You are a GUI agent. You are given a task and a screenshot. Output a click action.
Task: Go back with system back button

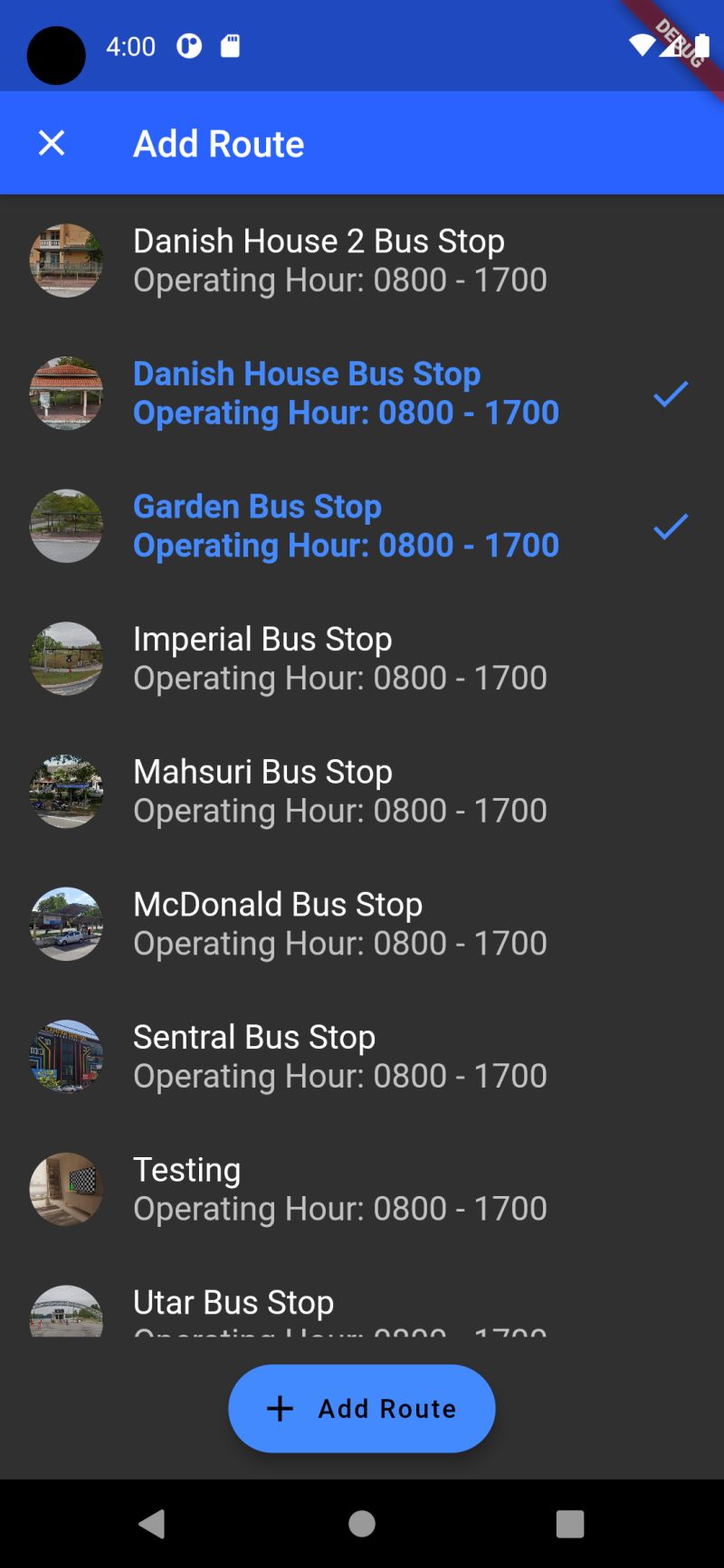(152, 1524)
